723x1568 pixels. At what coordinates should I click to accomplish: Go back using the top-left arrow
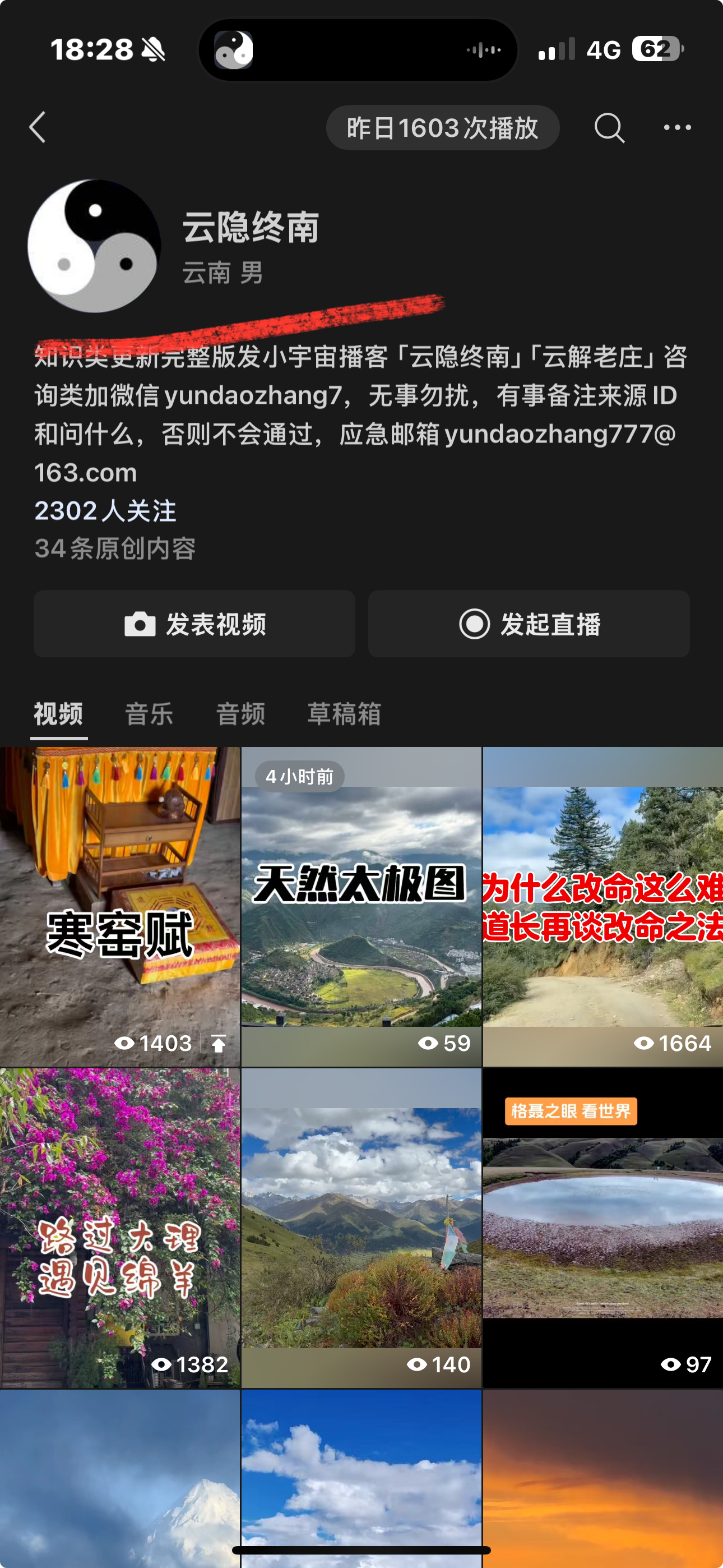click(x=38, y=127)
